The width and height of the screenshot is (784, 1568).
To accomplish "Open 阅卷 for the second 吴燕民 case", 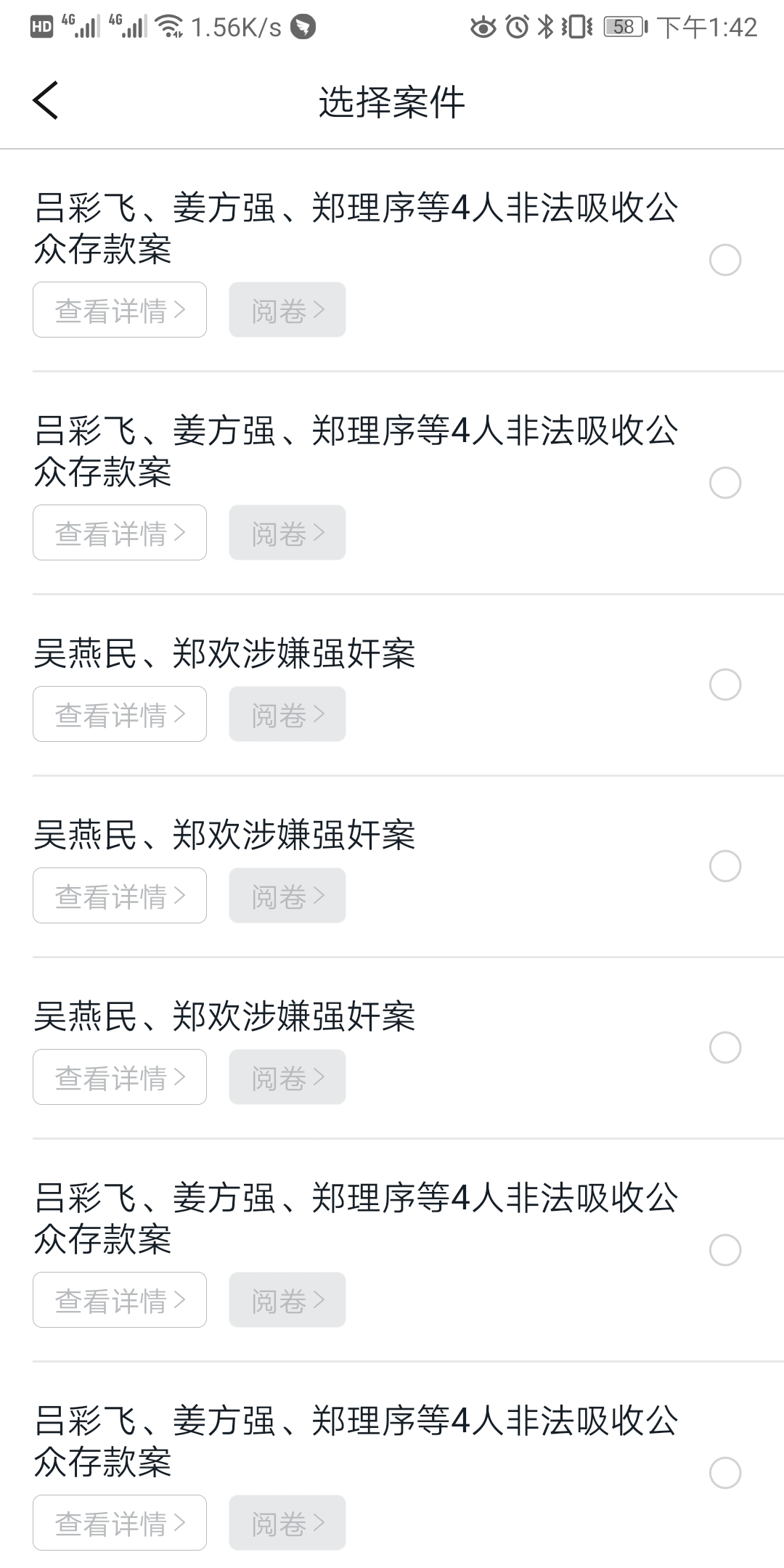I will click(287, 896).
